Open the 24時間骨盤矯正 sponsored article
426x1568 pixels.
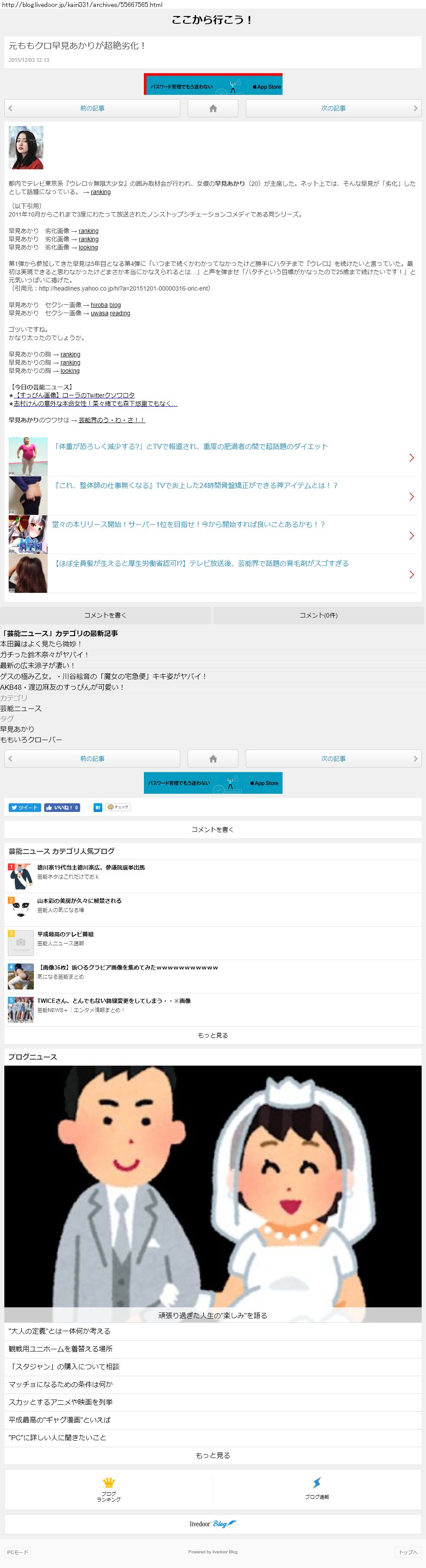tap(195, 486)
